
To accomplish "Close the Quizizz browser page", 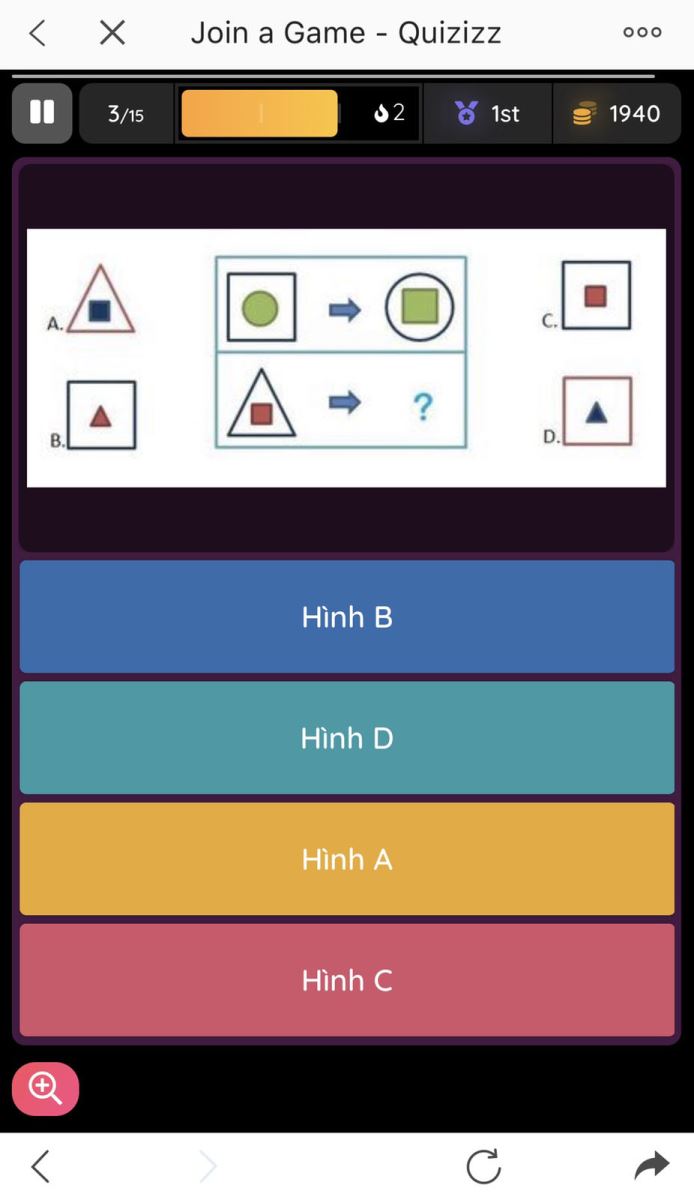I will click(x=112, y=33).
